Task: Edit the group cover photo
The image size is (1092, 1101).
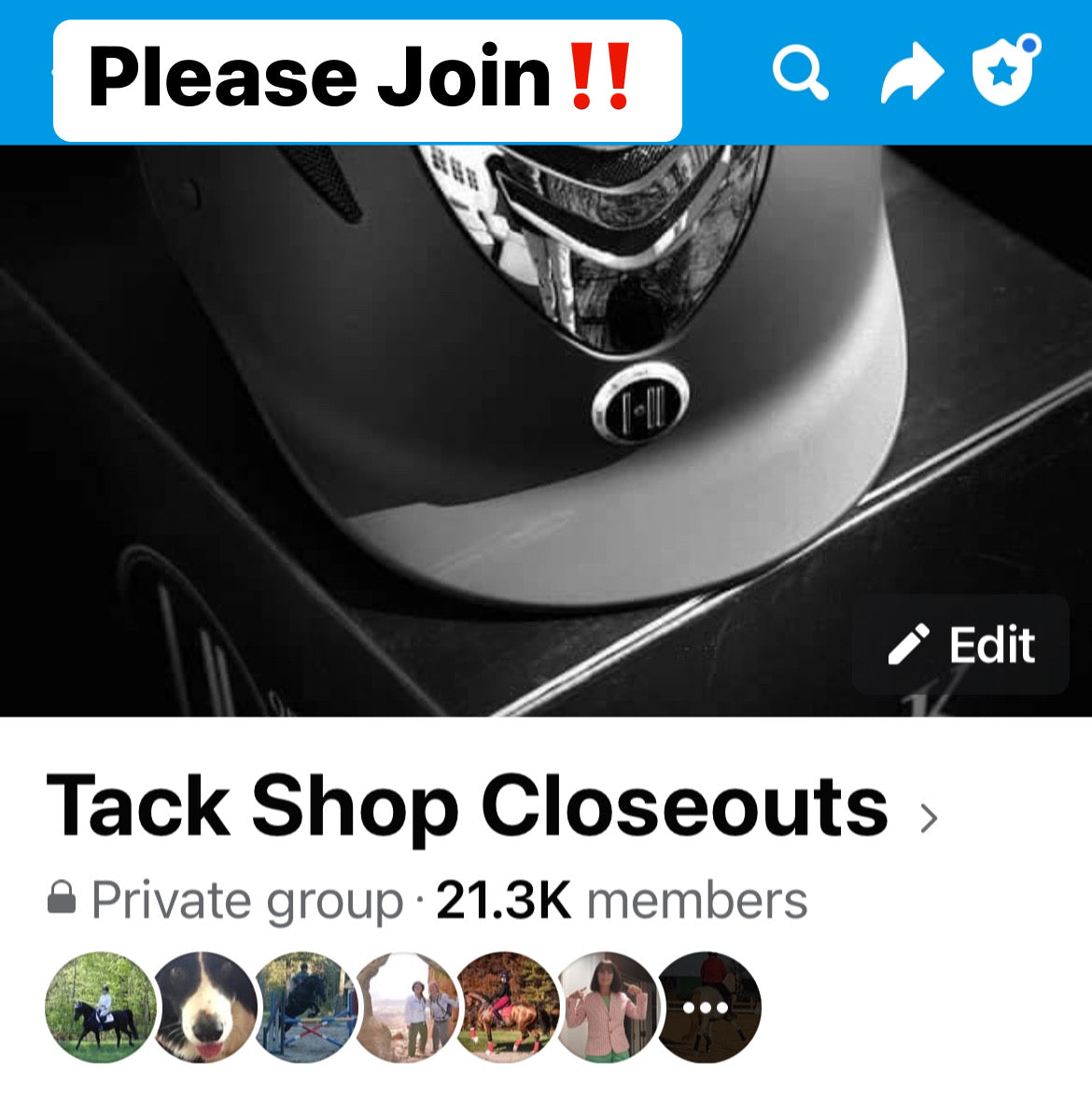Action: [961, 645]
